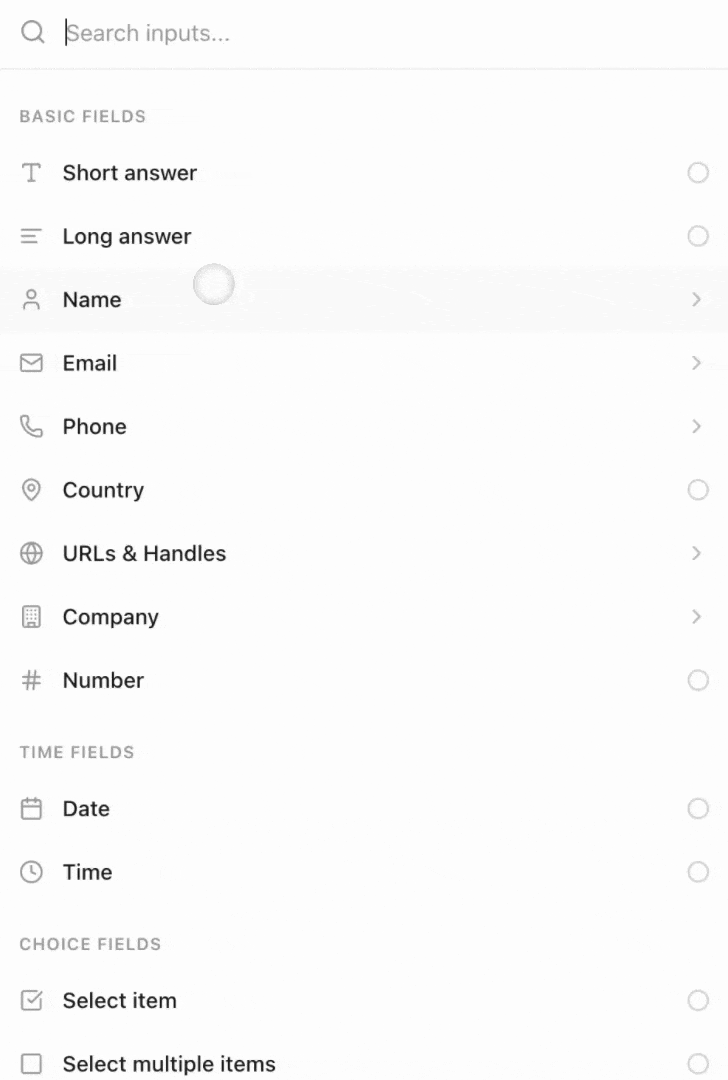Pick the Time field
The image size is (728, 1080).
pyautogui.click(x=87, y=872)
